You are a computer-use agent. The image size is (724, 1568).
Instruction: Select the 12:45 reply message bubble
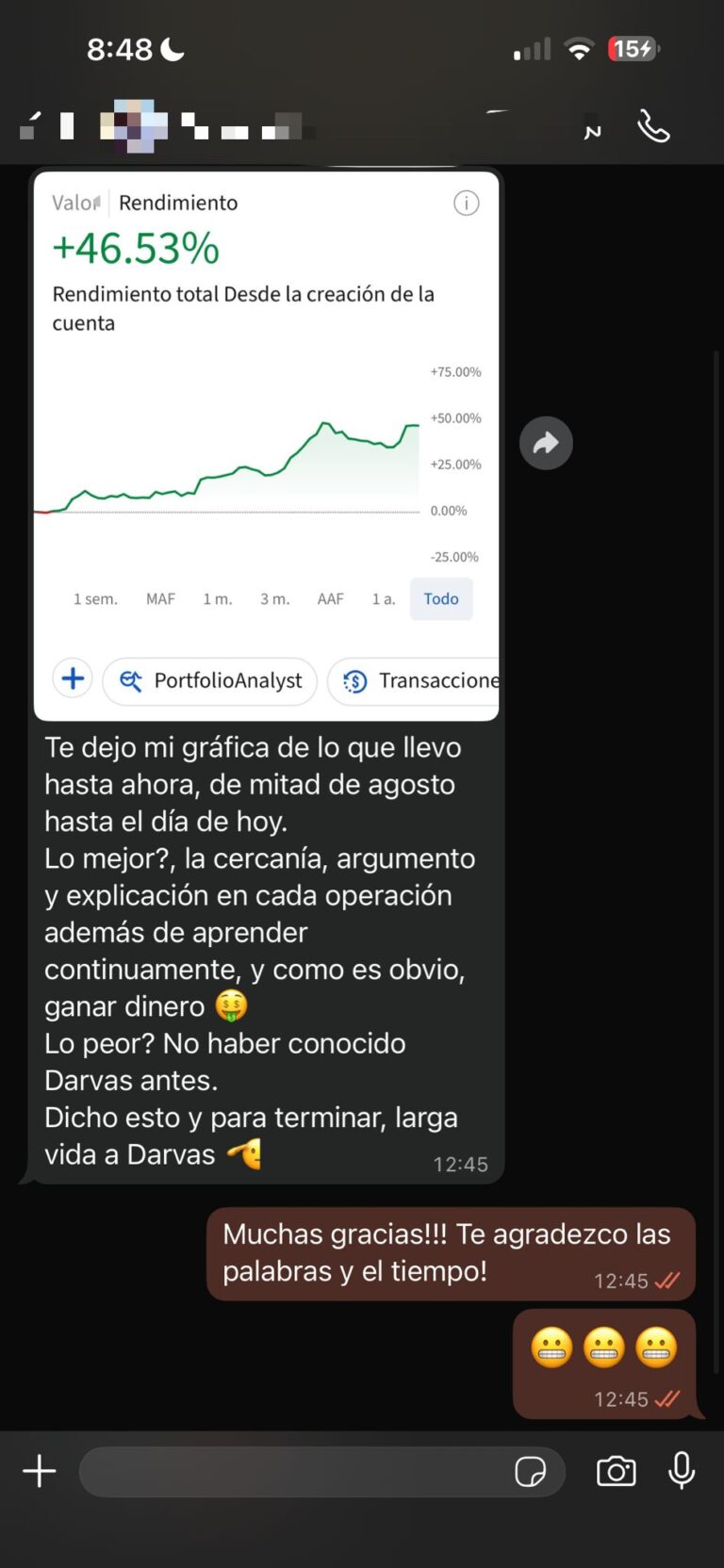click(451, 1253)
